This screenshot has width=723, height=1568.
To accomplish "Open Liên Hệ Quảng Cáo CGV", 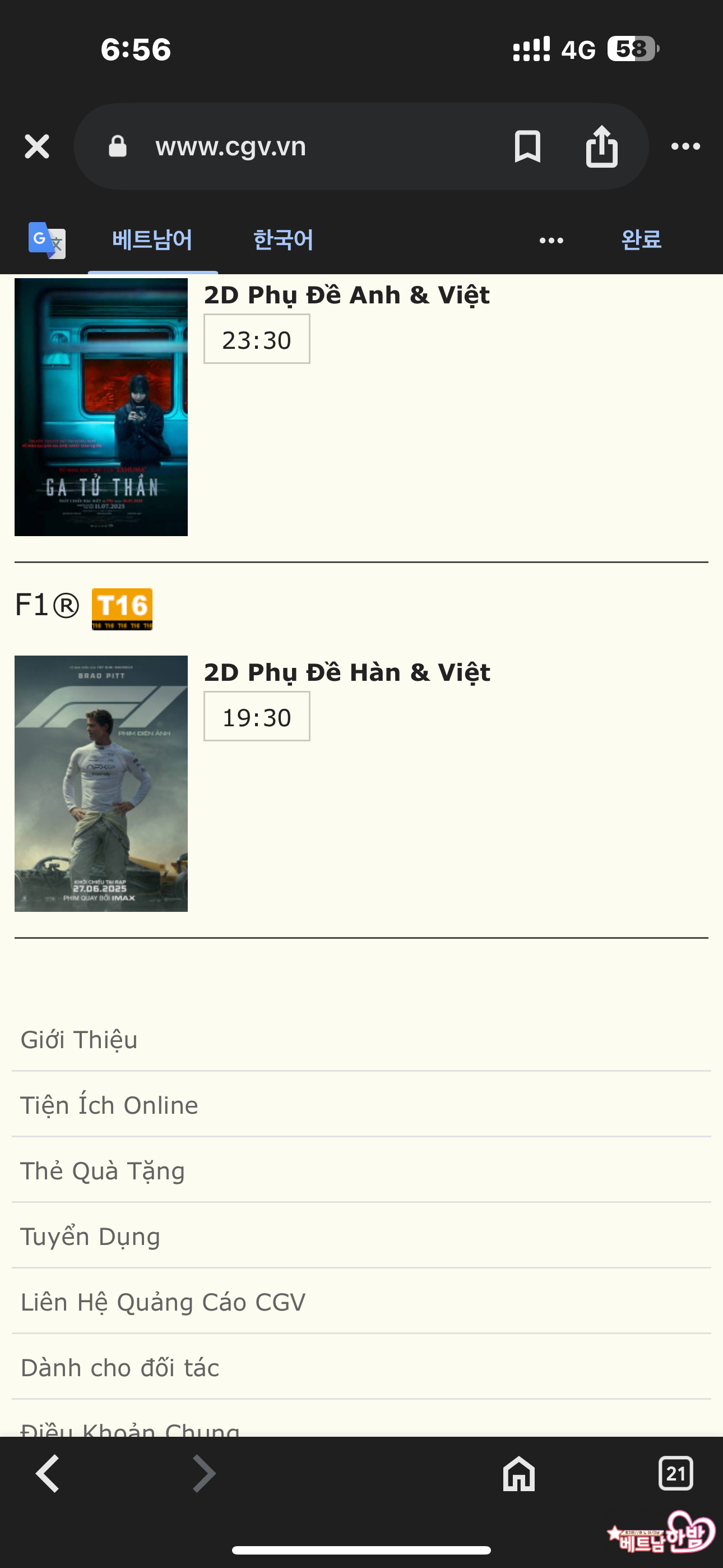I will (x=163, y=1303).
